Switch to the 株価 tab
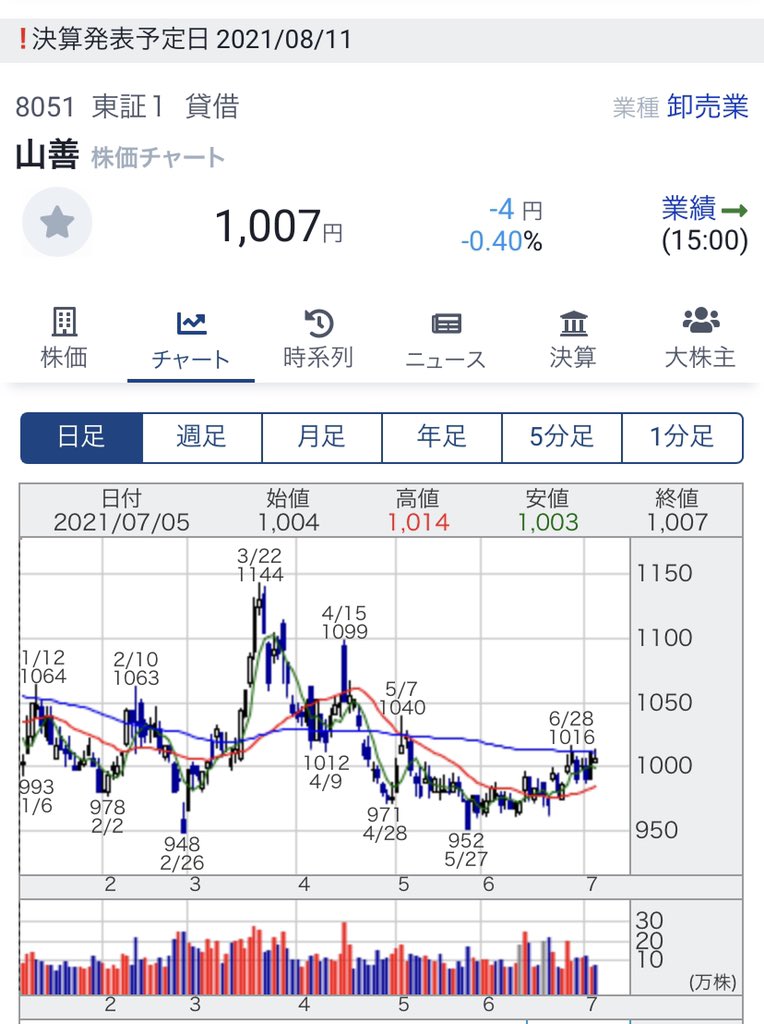 [x=64, y=339]
